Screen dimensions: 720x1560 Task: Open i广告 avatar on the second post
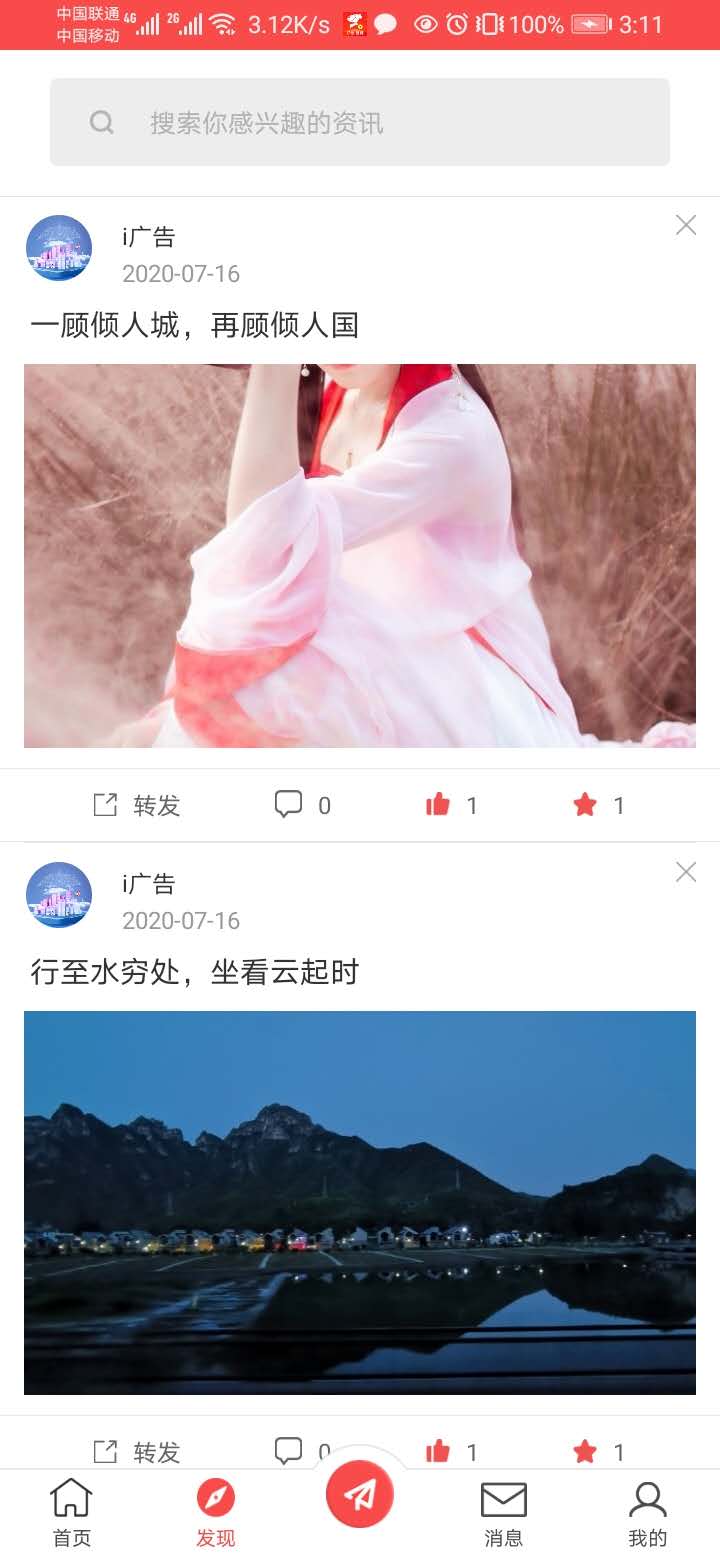[x=58, y=895]
